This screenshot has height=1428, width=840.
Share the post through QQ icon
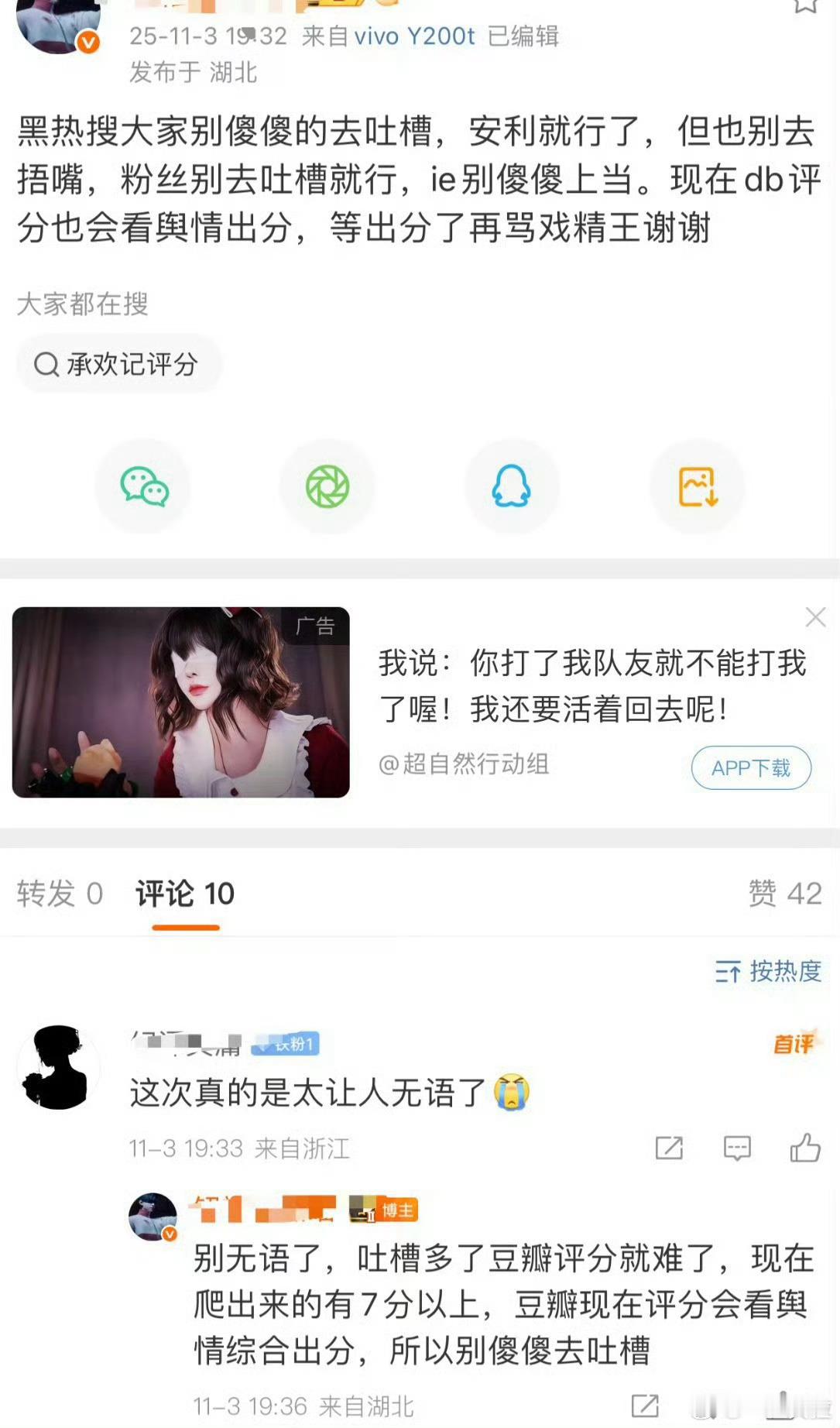point(512,486)
